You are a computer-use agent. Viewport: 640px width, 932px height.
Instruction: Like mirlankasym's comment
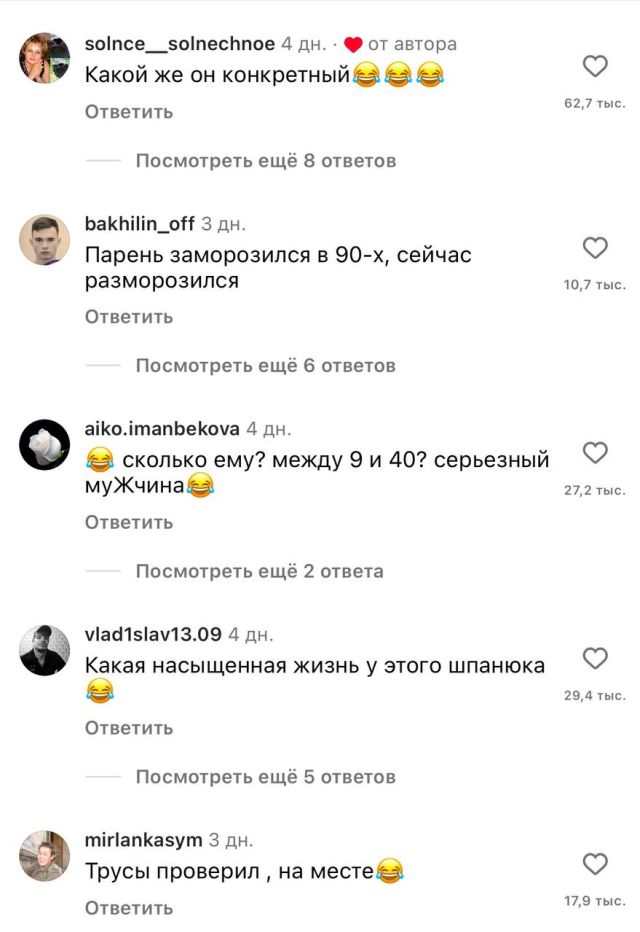pos(595,864)
